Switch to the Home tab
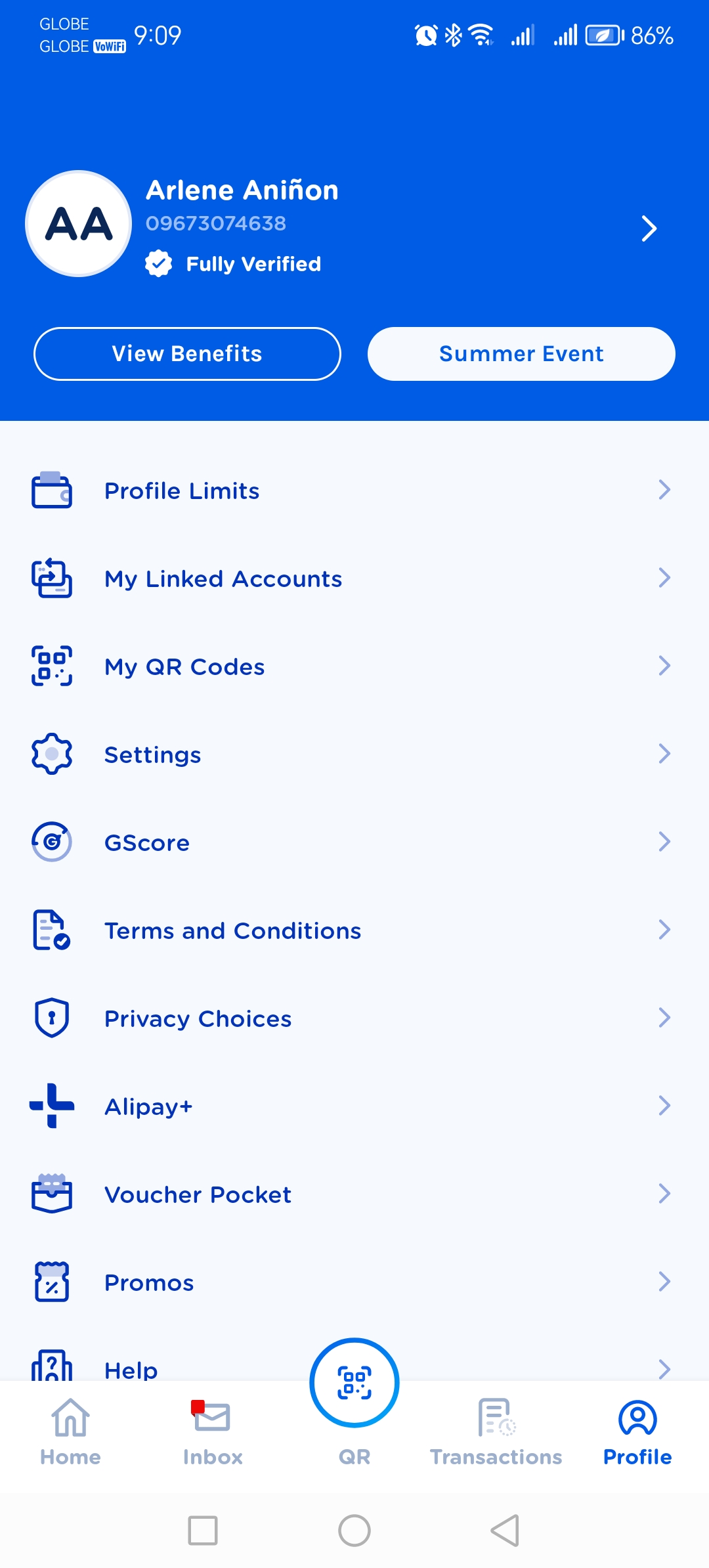The image size is (709, 1568). point(70,1431)
